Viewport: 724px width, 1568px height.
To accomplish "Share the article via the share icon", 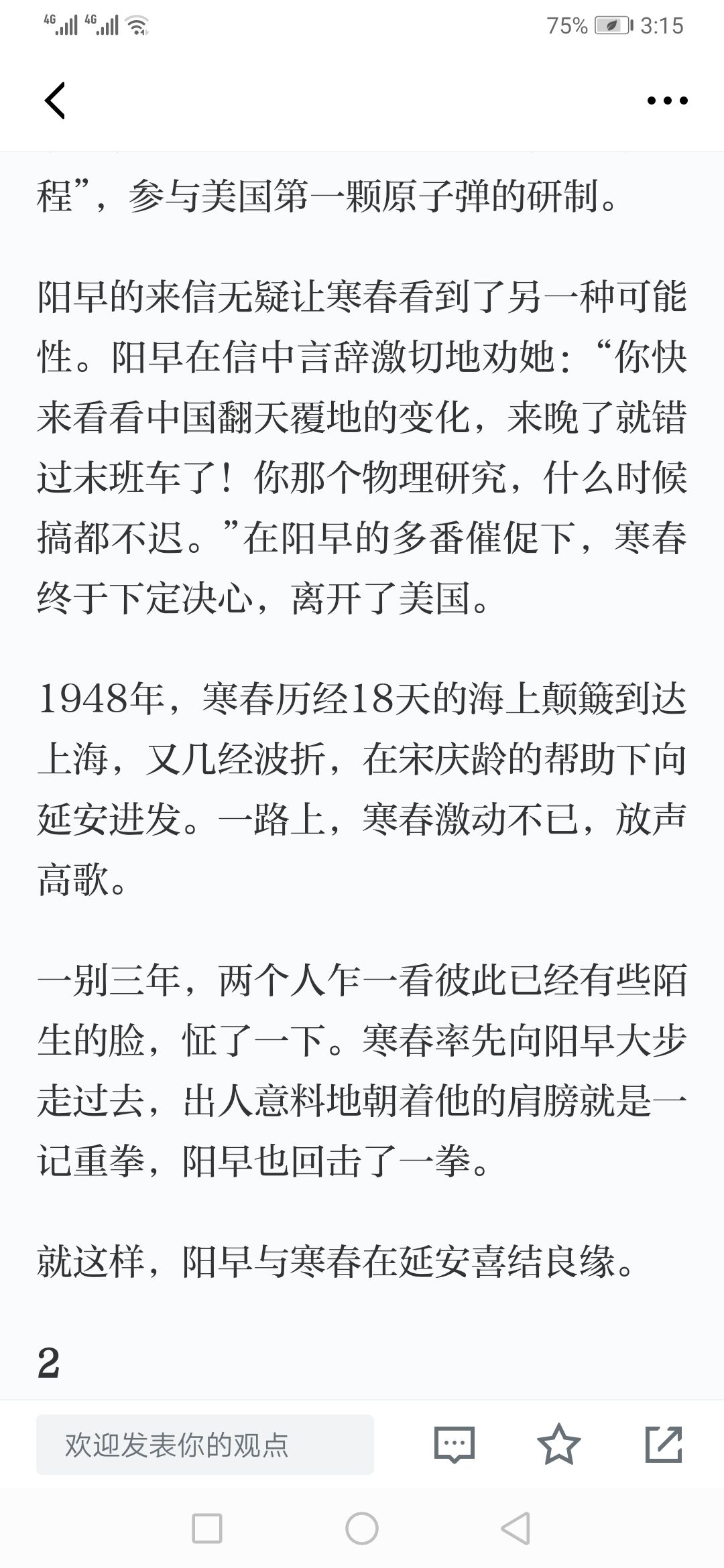I will [x=664, y=1444].
